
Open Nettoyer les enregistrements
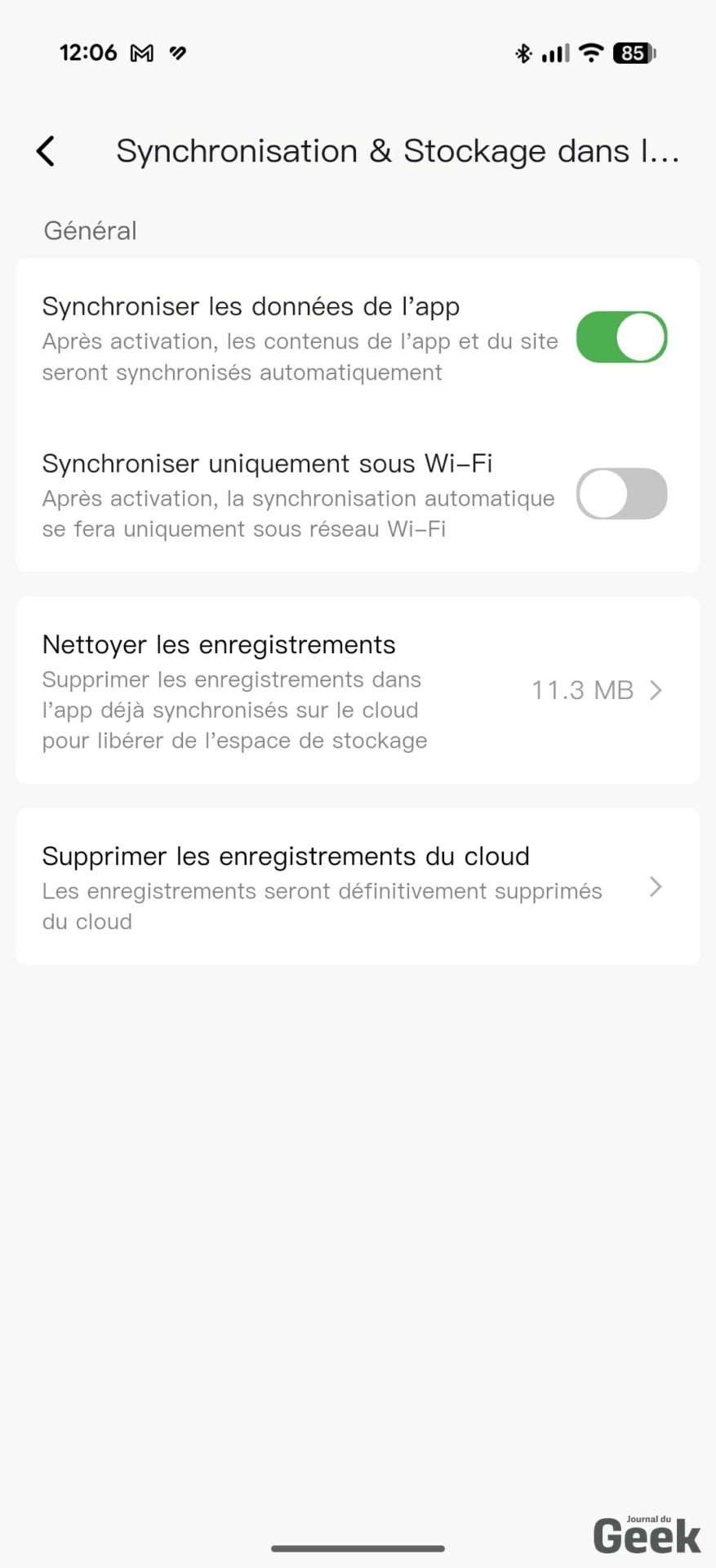pyautogui.click(x=358, y=691)
